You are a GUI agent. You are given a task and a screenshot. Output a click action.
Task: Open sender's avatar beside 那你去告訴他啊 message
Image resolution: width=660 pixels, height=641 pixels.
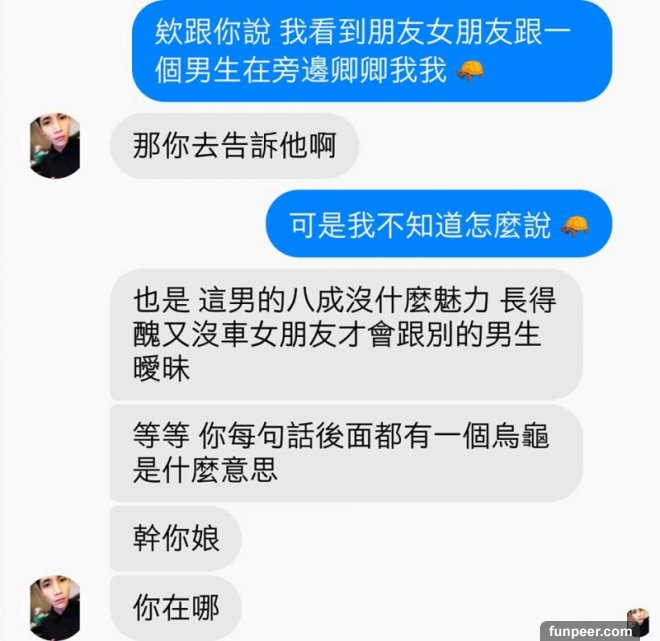54,146
